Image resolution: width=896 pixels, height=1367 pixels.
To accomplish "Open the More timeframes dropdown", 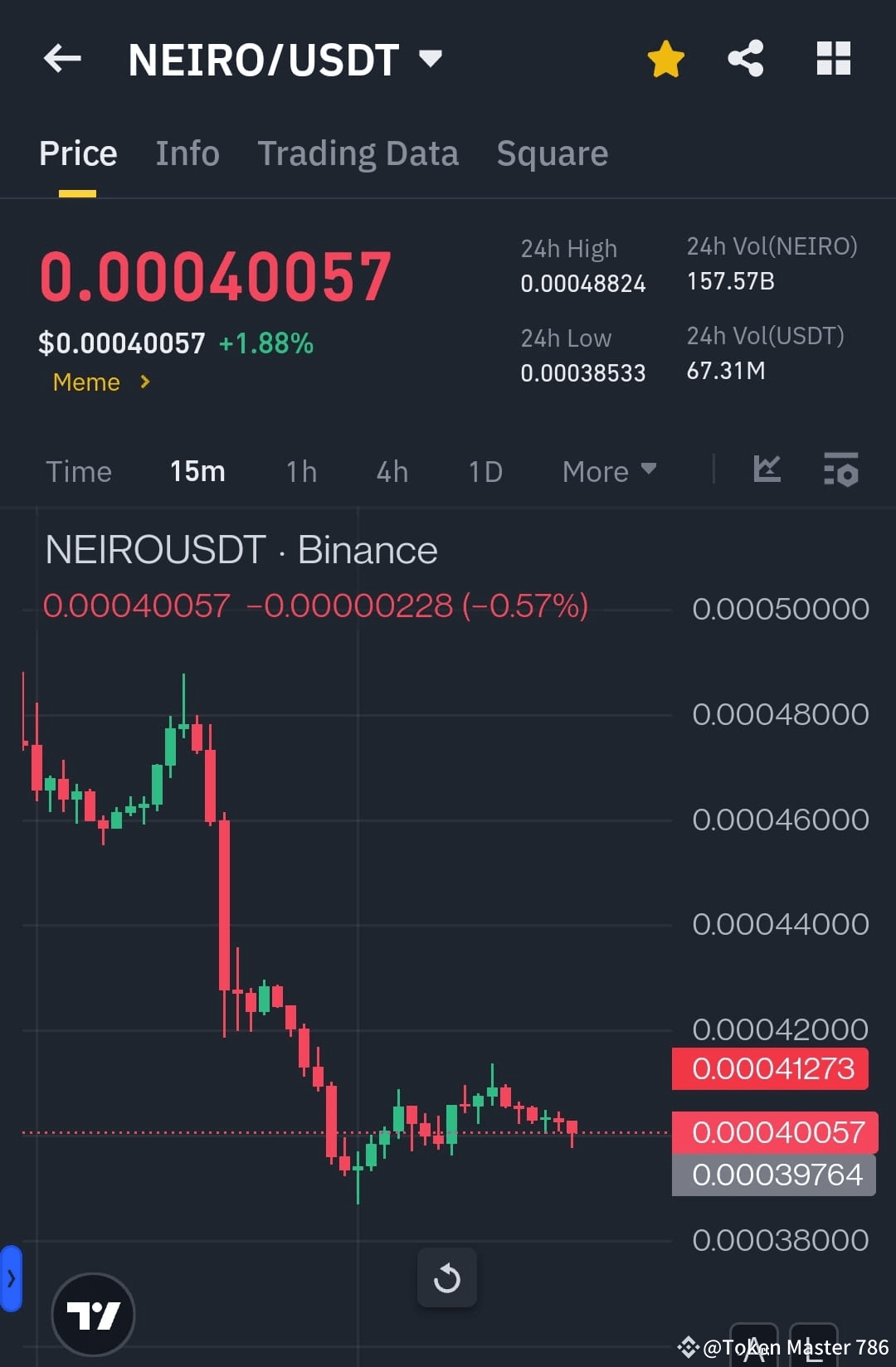I will coord(608,470).
